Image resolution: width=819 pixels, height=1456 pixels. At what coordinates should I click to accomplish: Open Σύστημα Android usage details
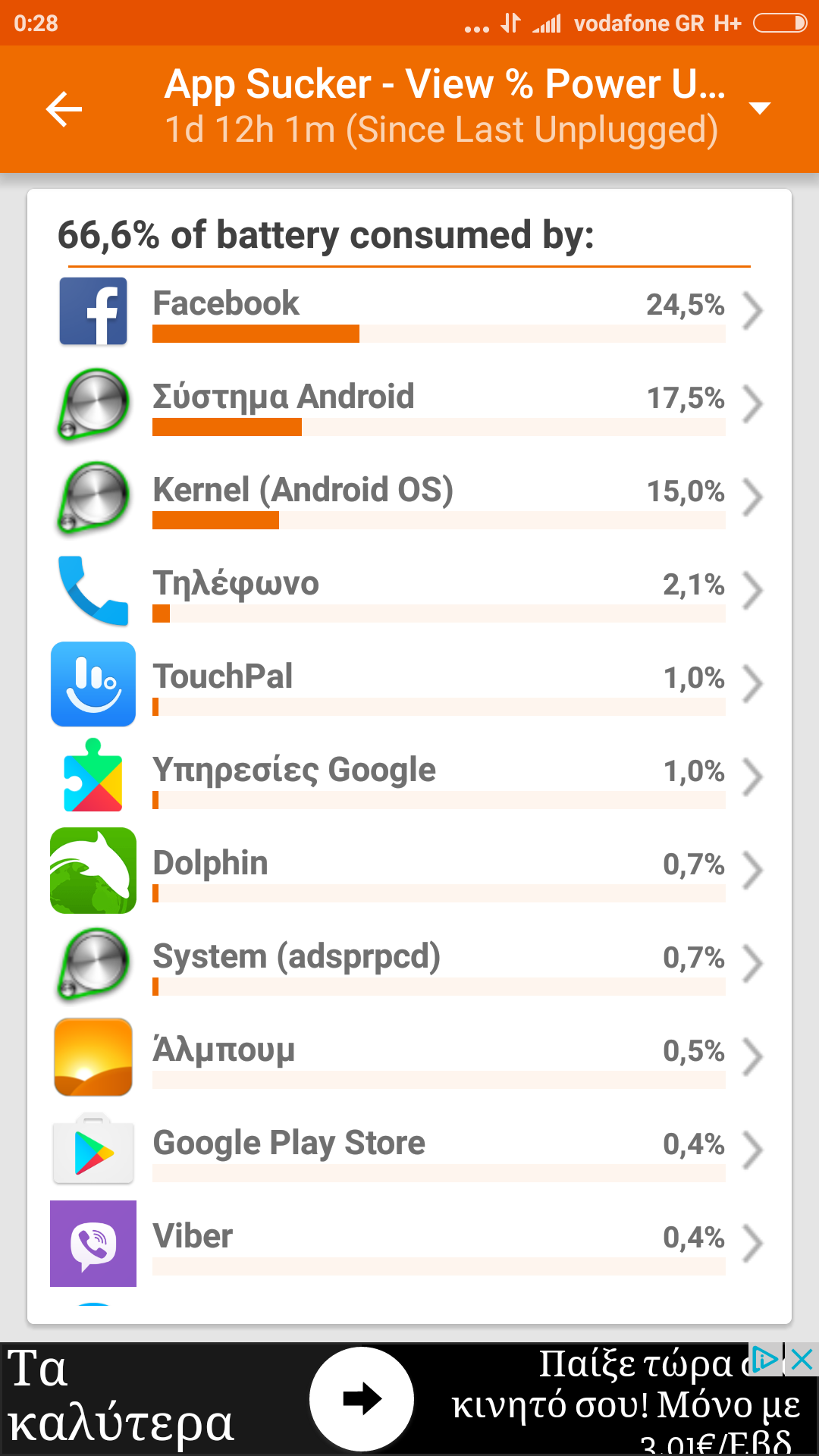409,405
